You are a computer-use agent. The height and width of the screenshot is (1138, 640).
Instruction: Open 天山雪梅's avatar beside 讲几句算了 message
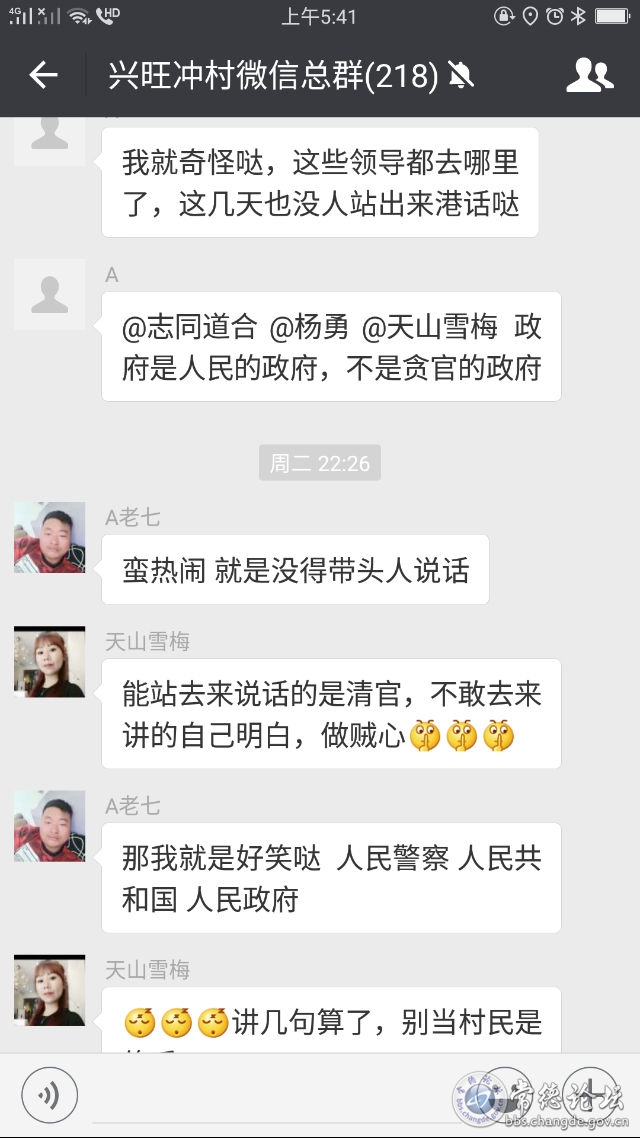pos(49,991)
